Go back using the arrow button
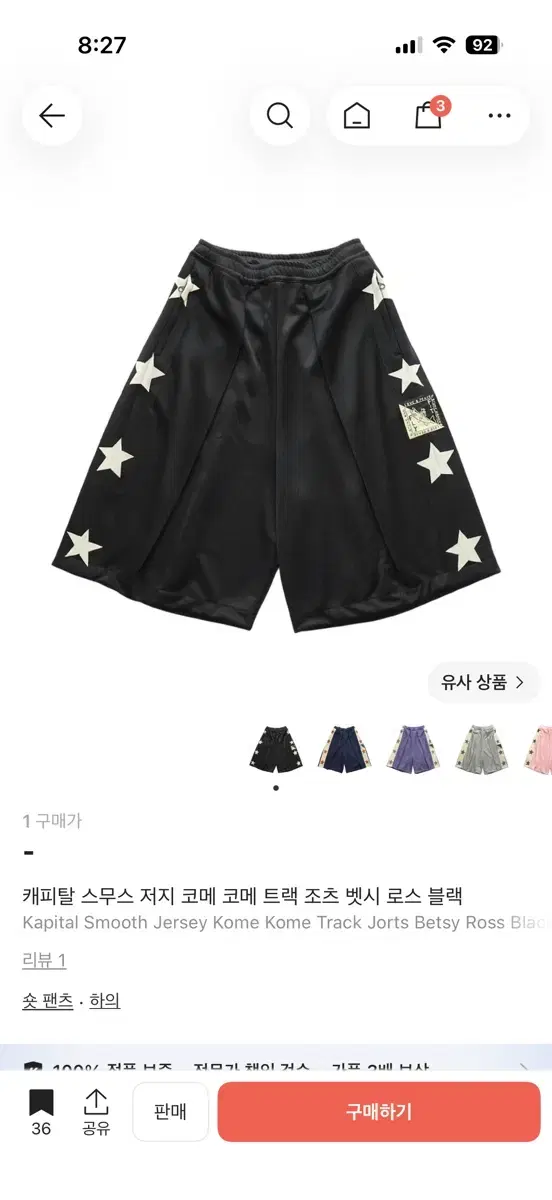 pyautogui.click(x=52, y=116)
